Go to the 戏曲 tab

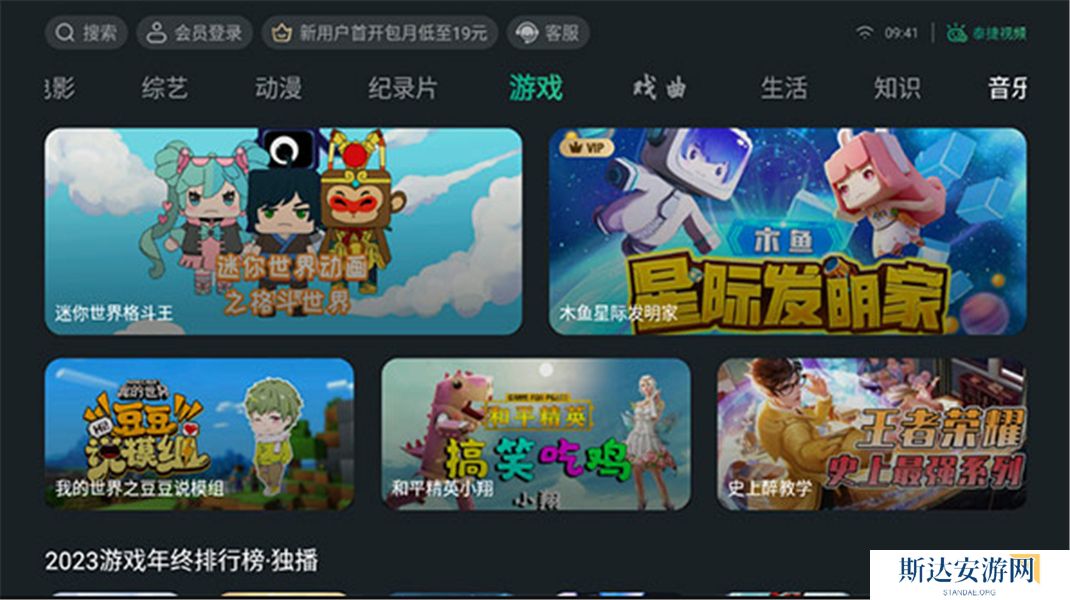click(660, 88)
